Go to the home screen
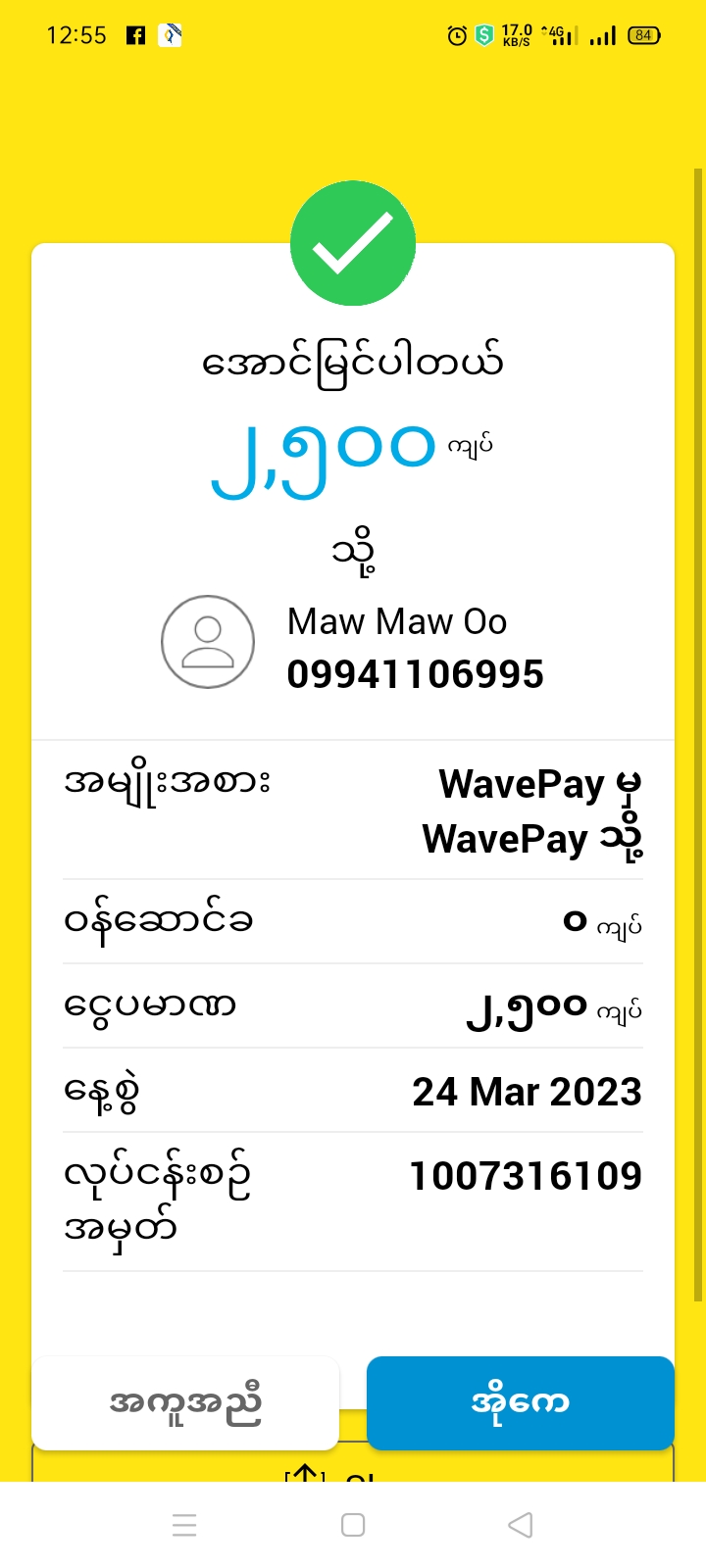The width and height of the screenshot is (706, 1568). tap(353, 1525)
